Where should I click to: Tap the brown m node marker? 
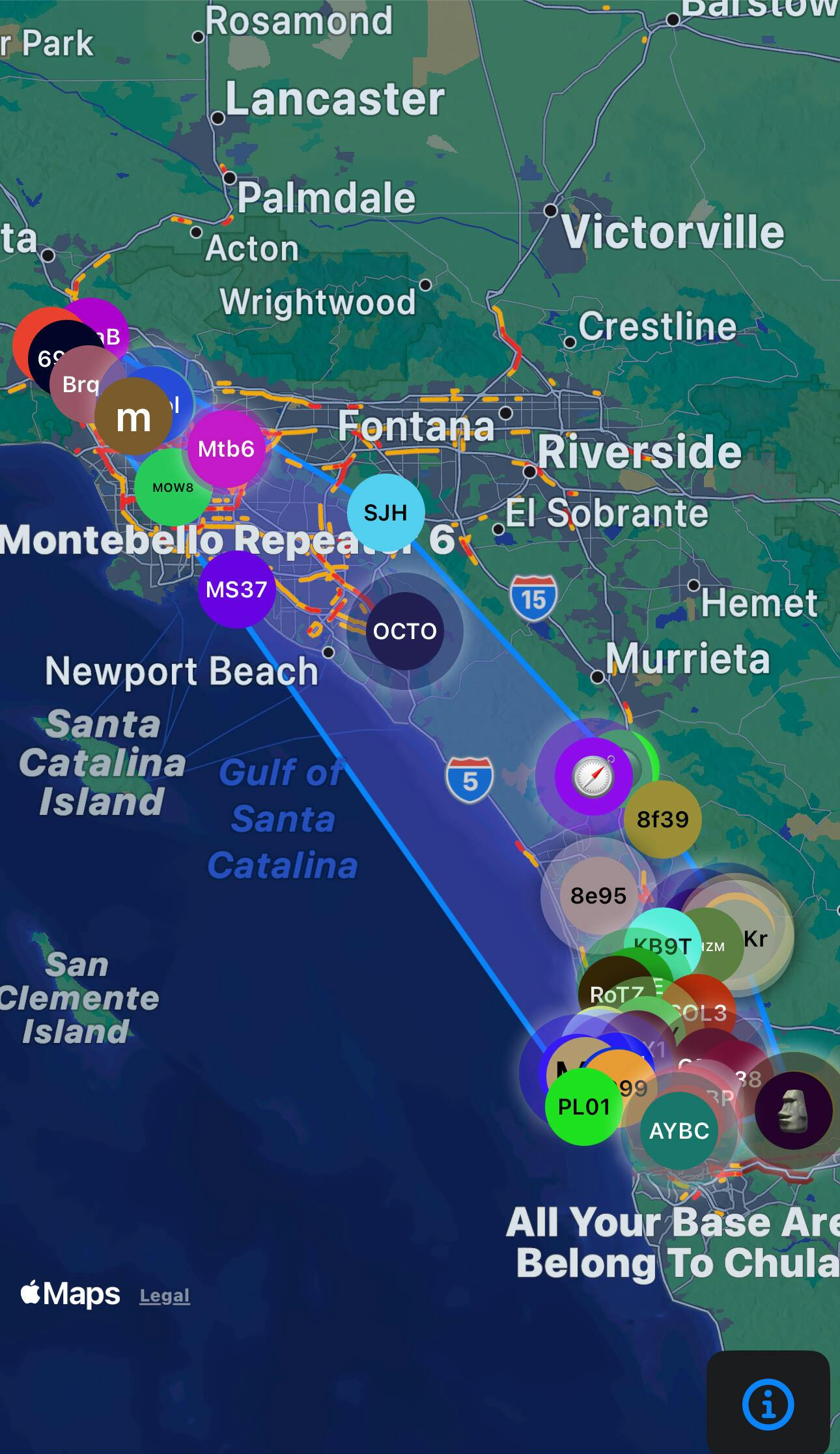(133, 417)
